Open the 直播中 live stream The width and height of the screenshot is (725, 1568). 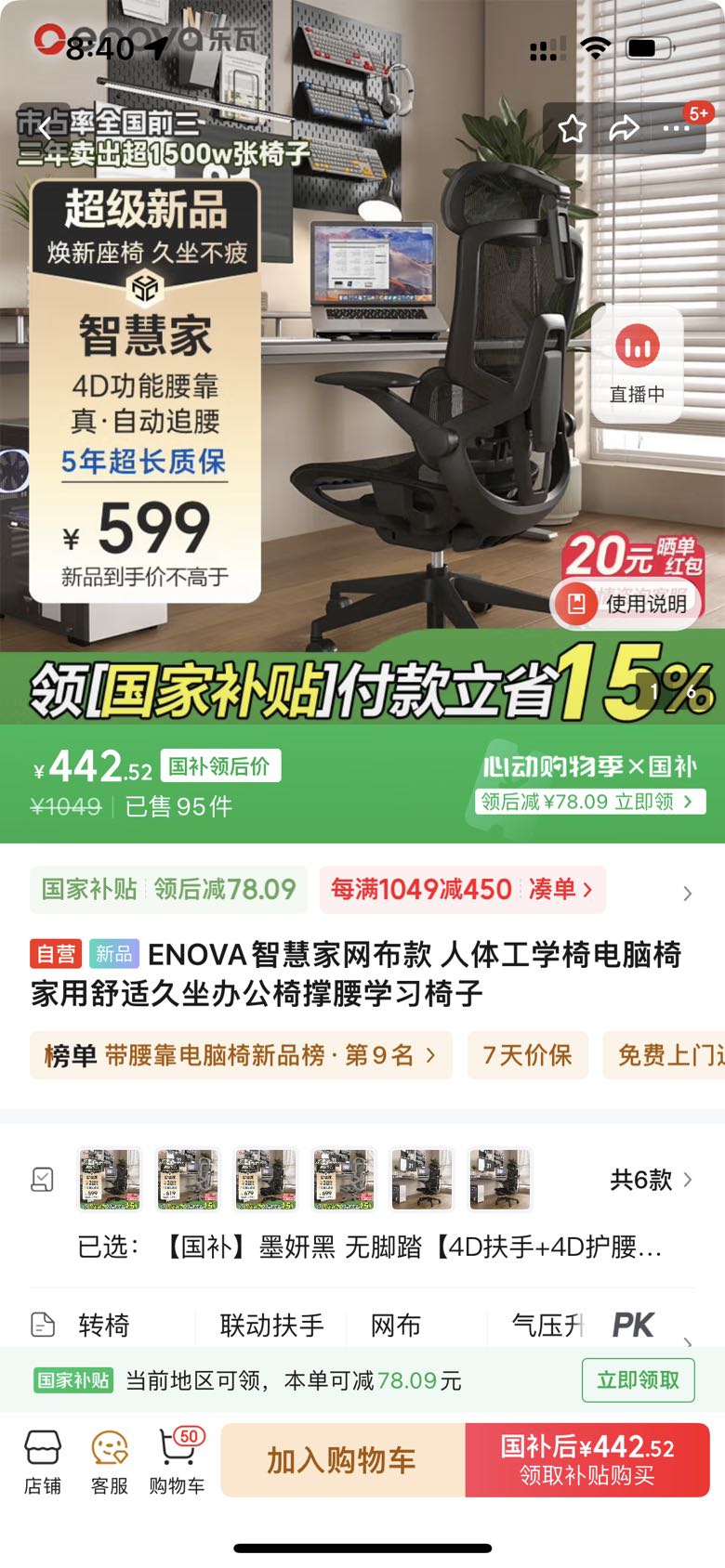tap(637, 364)
